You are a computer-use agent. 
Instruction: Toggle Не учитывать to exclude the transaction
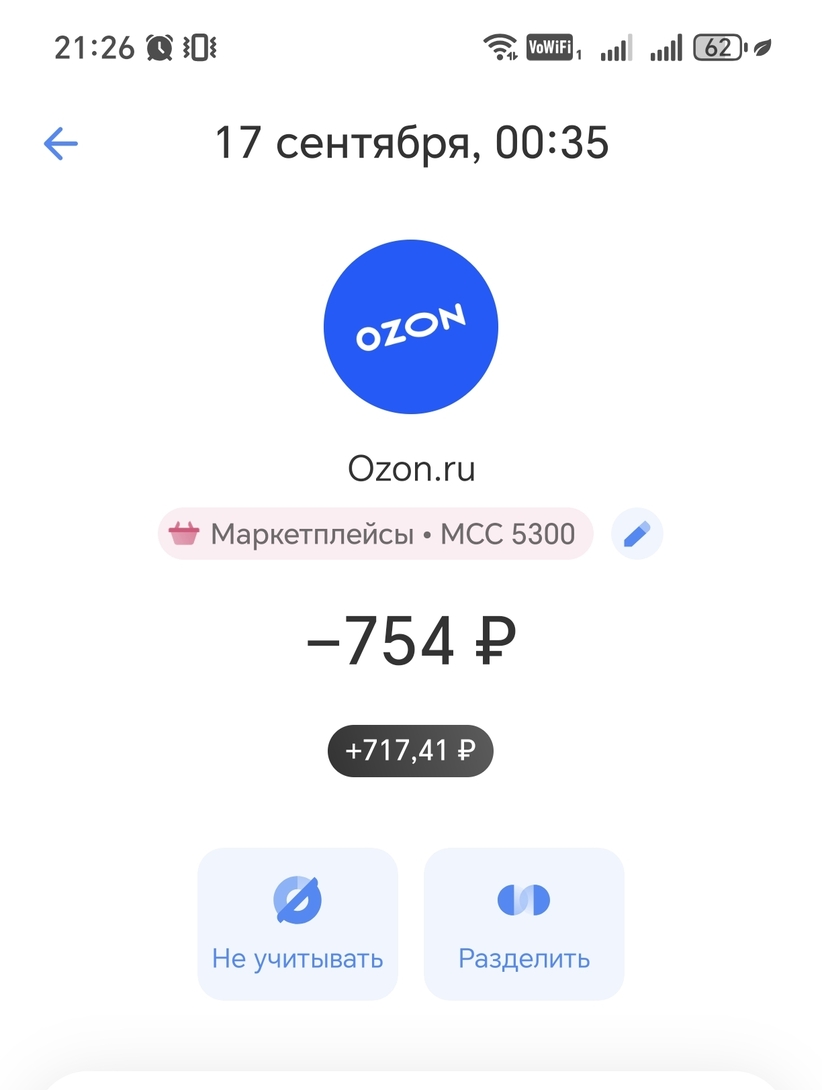pos(297,922)
